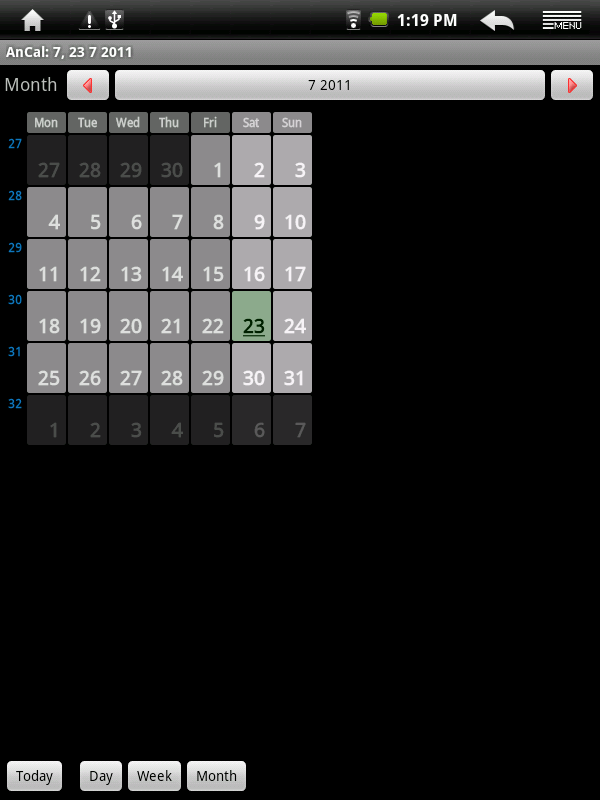Select July 14 in the calendar
Image resolution: width=600 pixels, height=800 pixels.
(170, 264)
